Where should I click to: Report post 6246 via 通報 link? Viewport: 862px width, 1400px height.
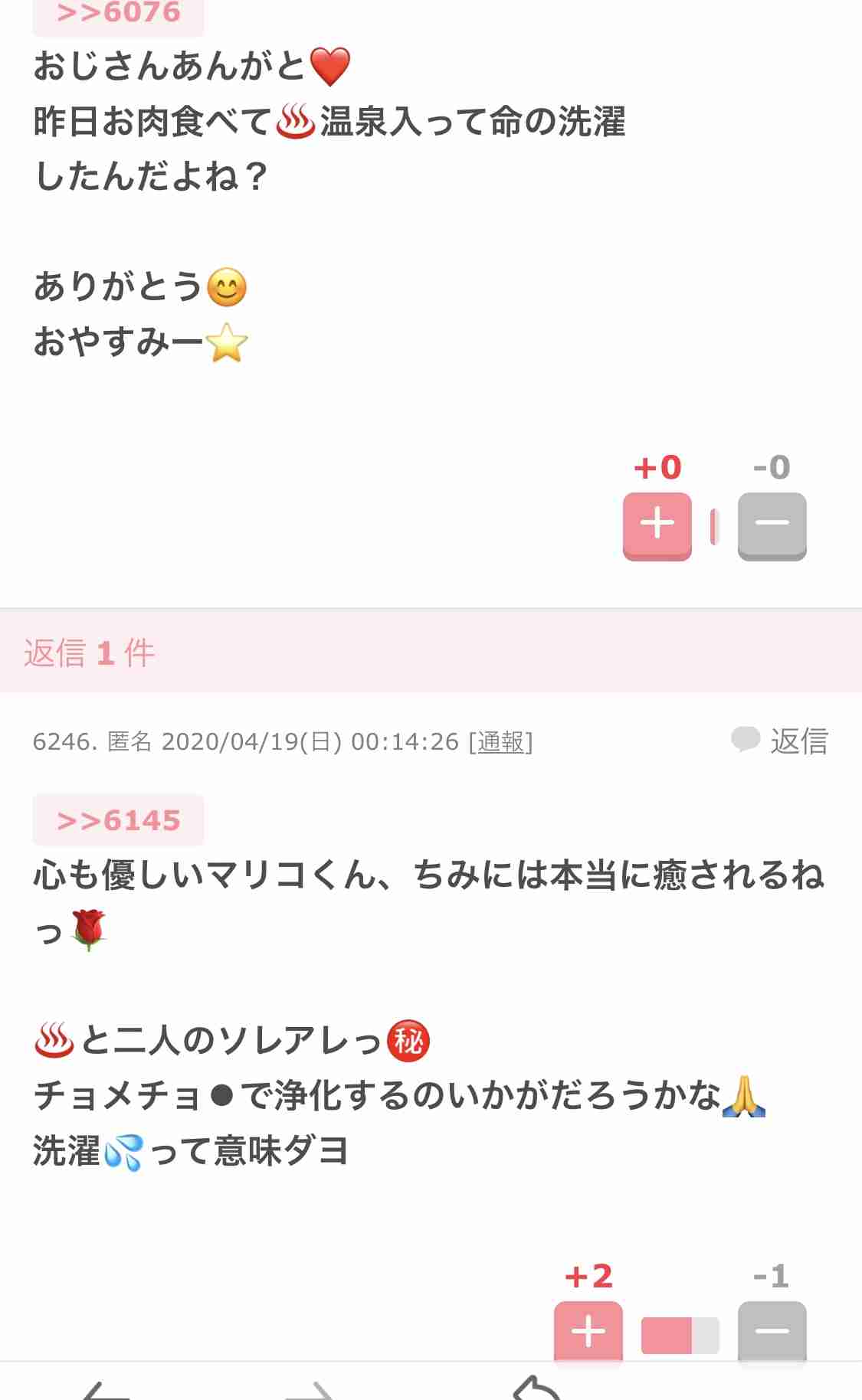[x=500, y=741]
